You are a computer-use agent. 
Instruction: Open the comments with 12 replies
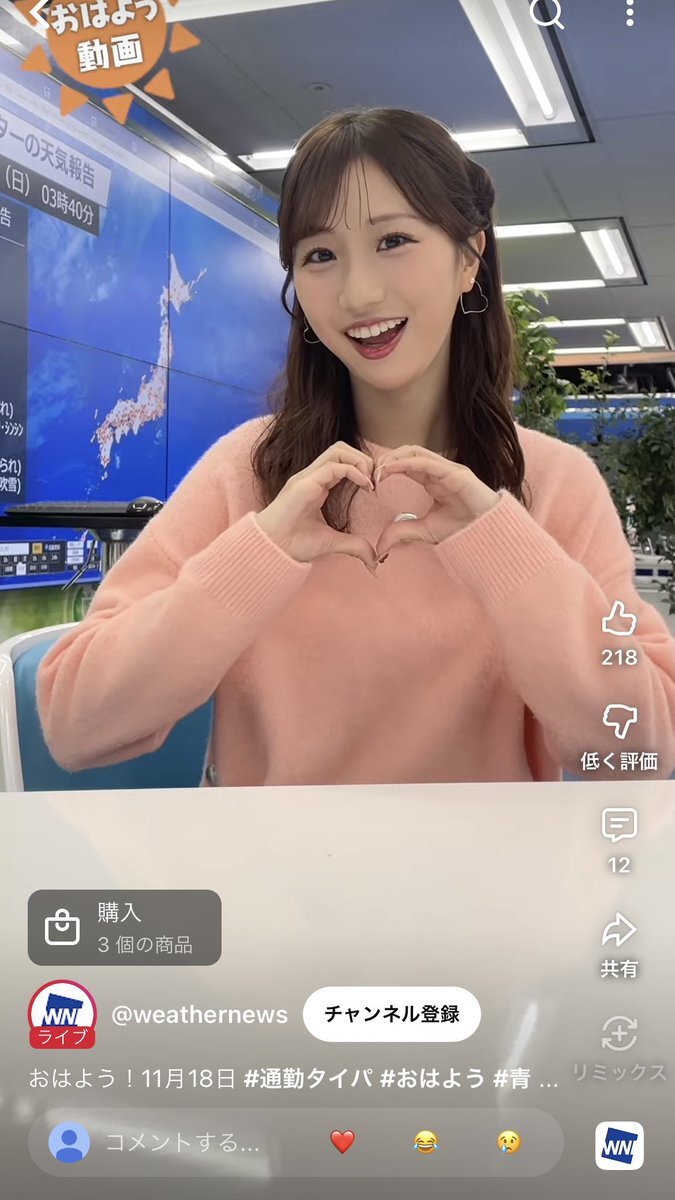pos(619,826)
